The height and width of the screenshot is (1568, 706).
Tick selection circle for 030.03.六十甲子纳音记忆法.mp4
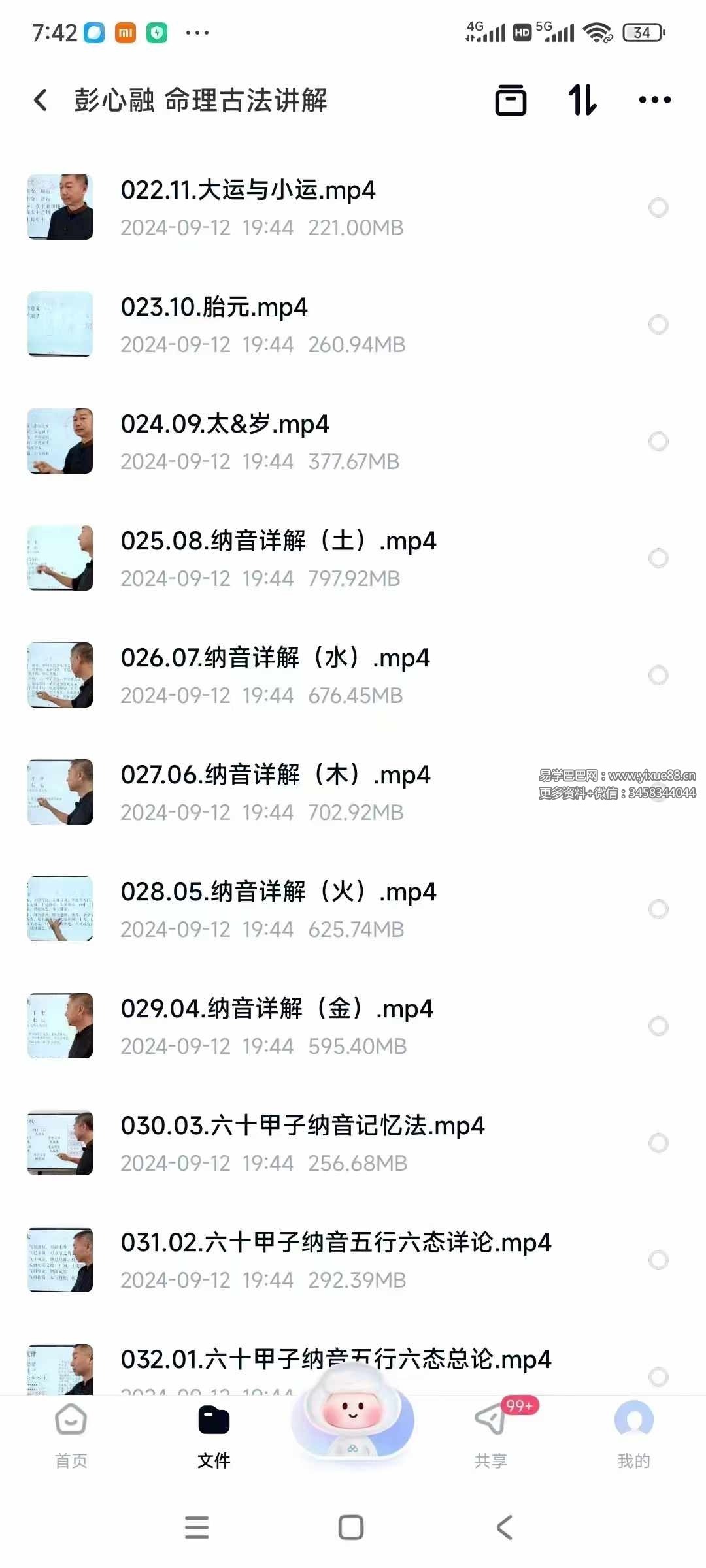658,1143
